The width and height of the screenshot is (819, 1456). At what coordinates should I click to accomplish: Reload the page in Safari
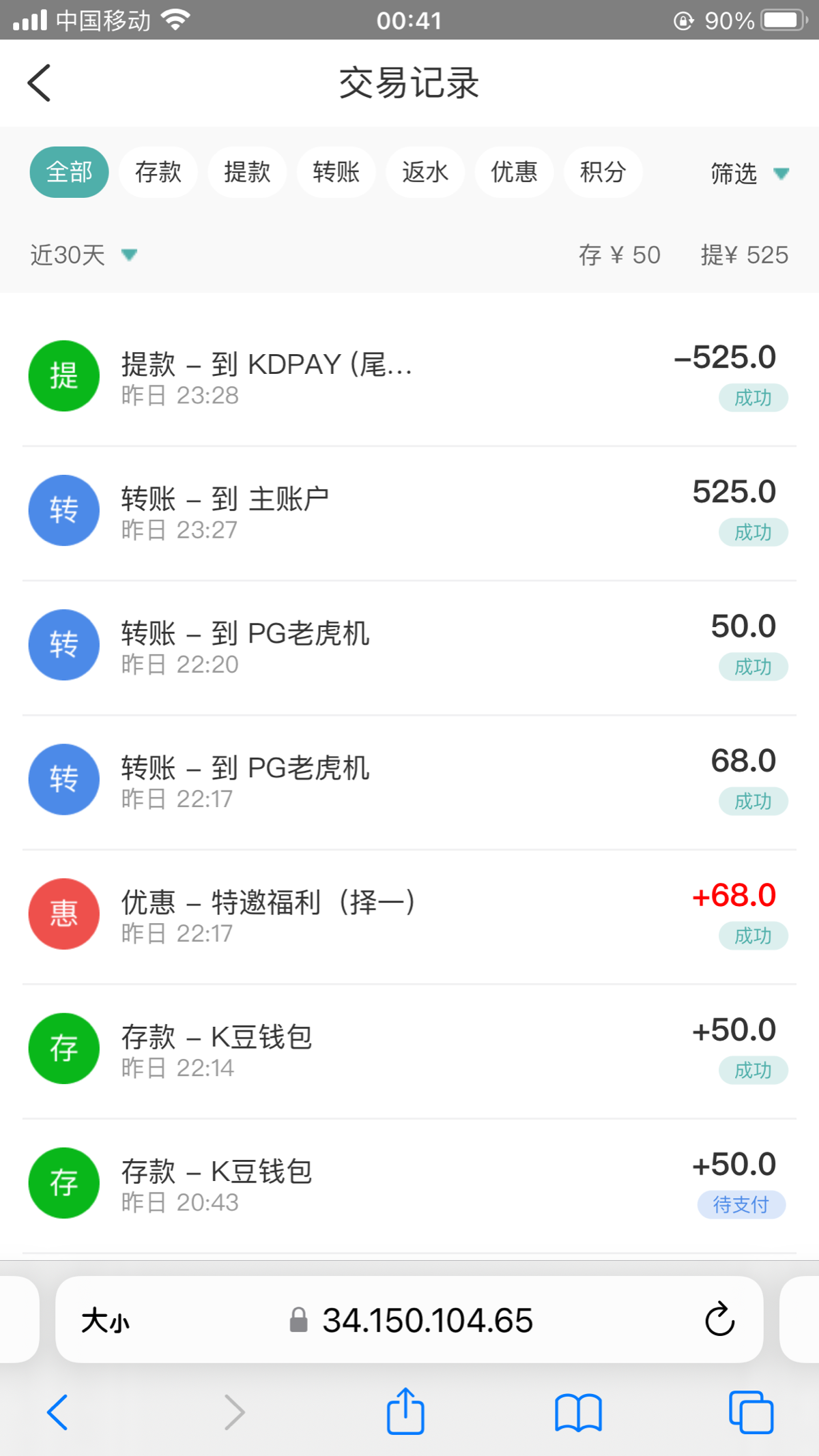tap(719, 1320)
